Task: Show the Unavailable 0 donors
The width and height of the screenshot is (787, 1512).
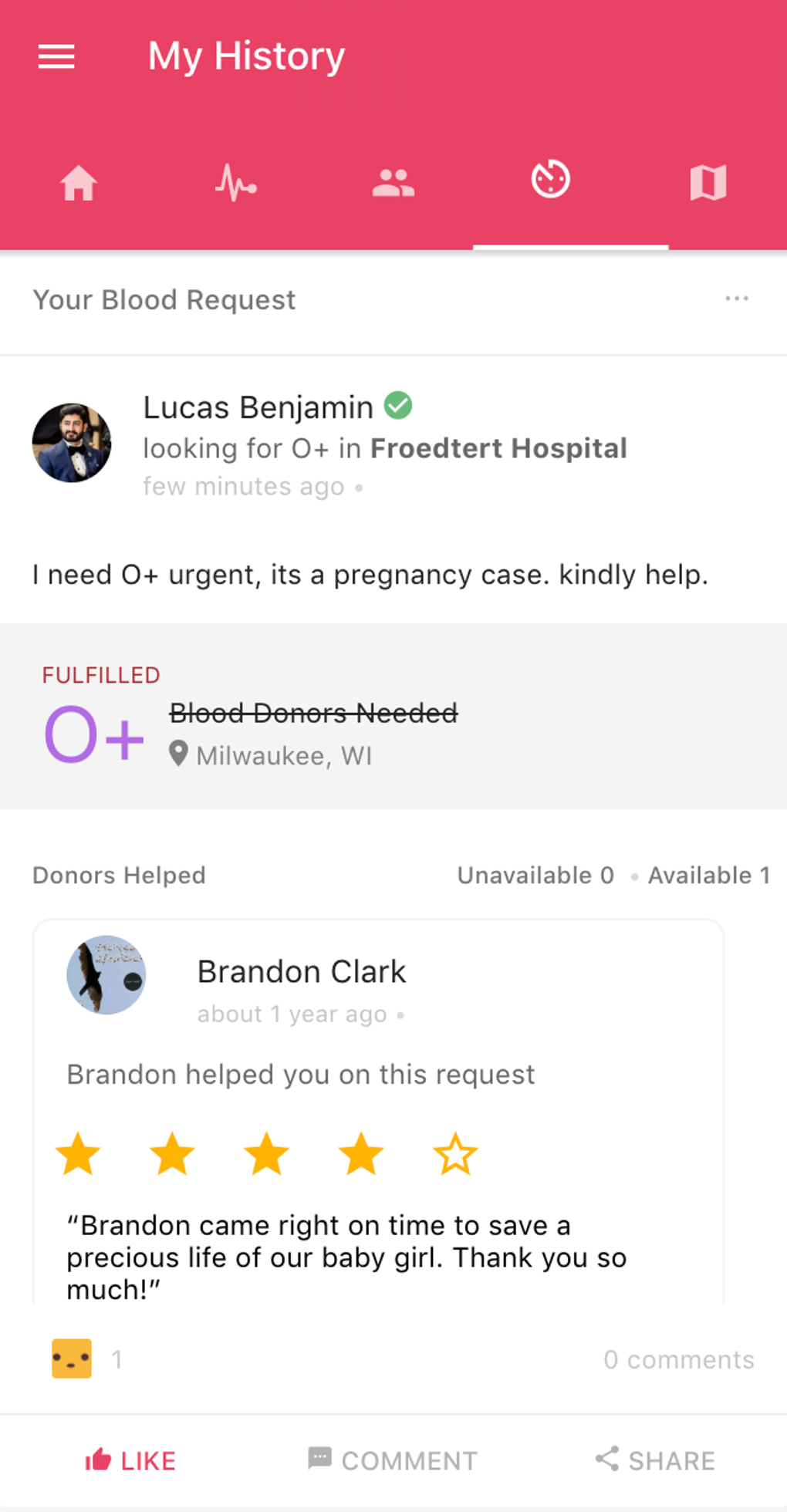Action: (535, 876)
